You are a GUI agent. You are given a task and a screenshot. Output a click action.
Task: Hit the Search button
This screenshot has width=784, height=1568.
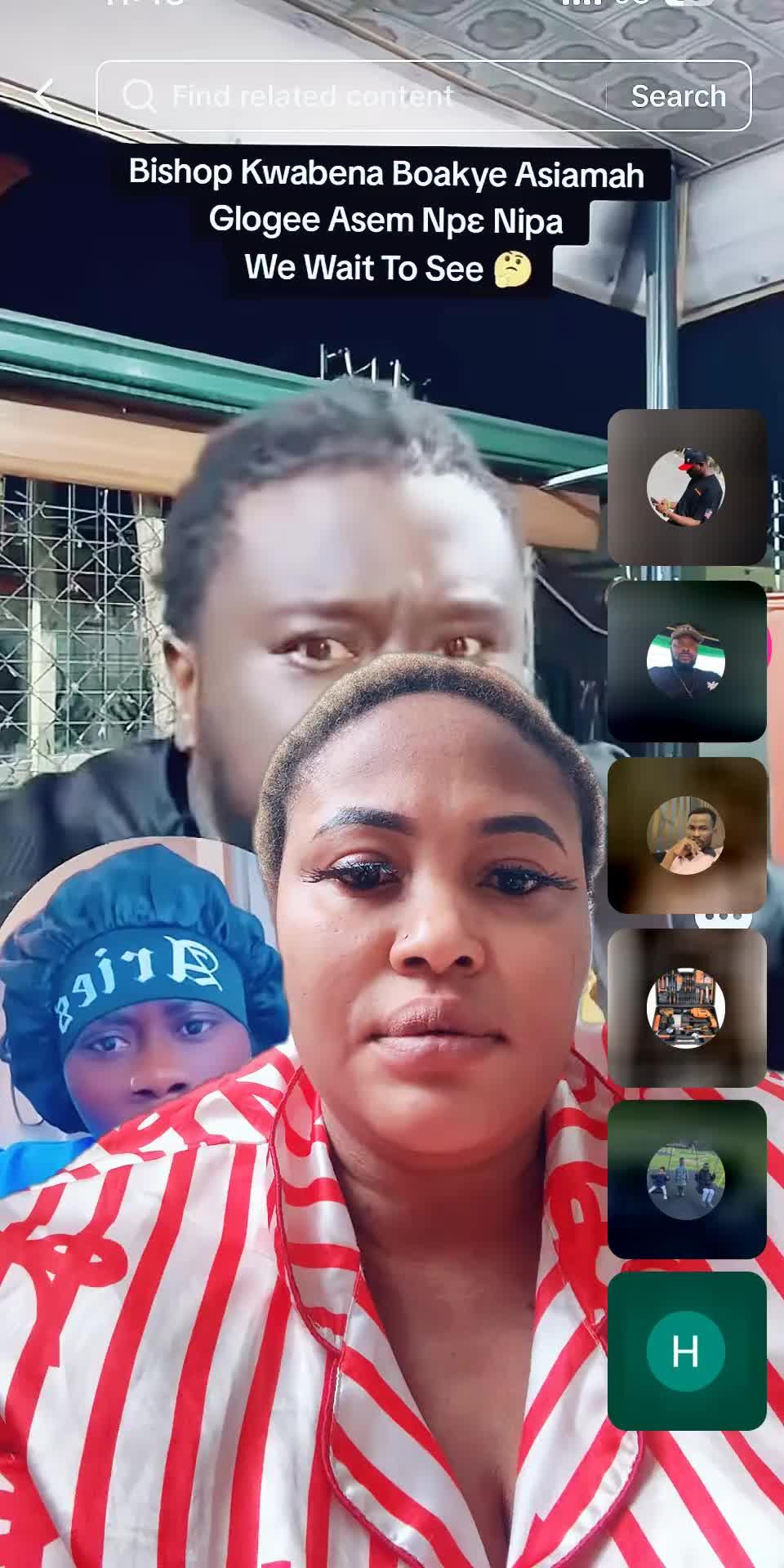pyautogui.click(x=678, y=96)
